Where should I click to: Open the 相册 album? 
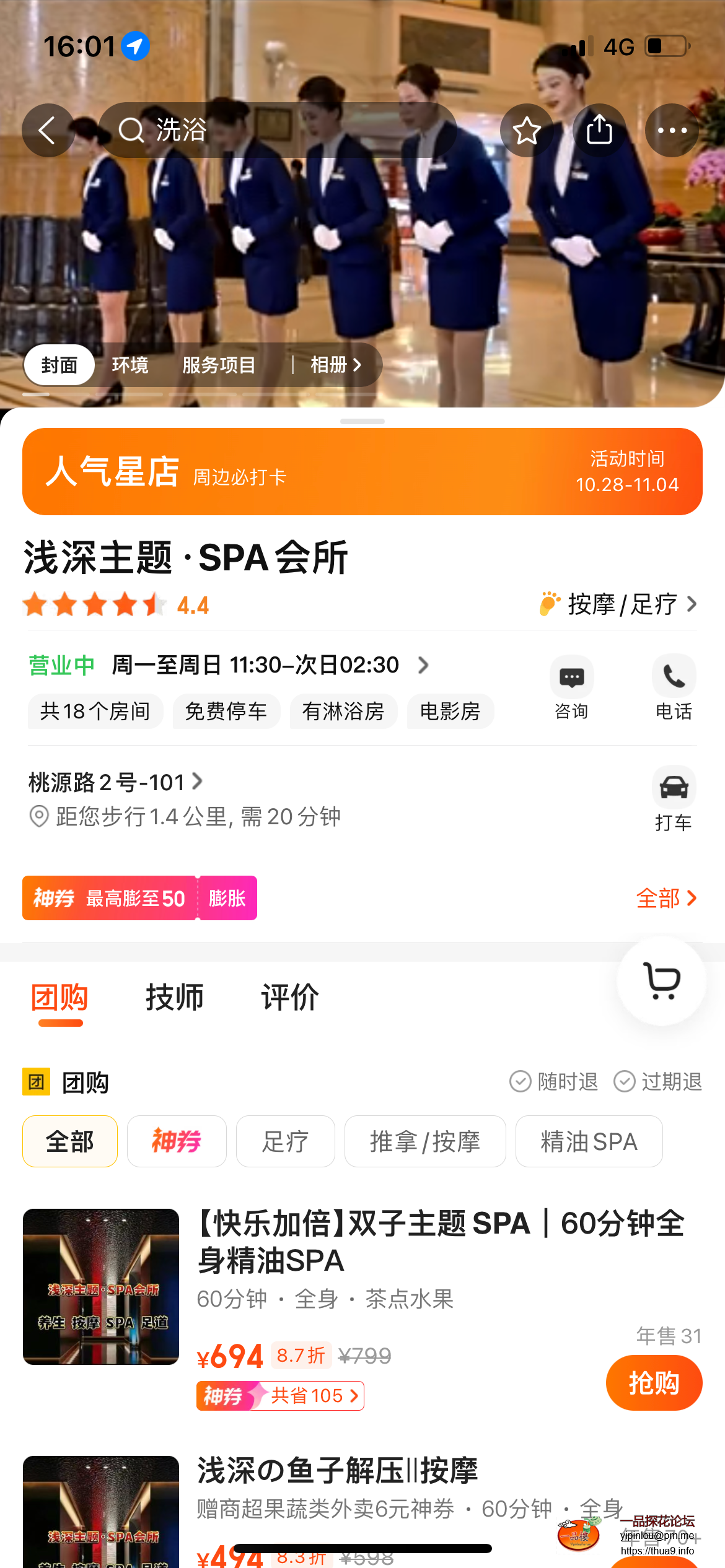point(335,365)
